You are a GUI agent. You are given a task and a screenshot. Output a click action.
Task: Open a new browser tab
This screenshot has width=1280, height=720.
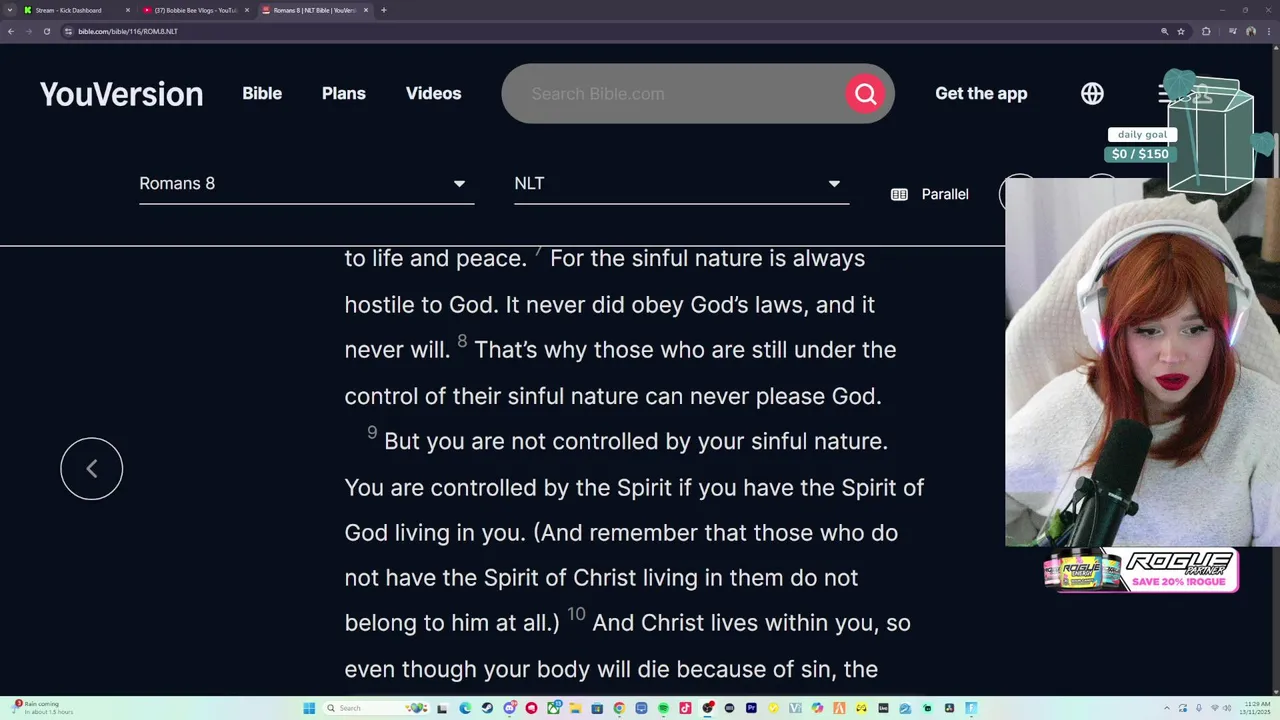(384, 10)
